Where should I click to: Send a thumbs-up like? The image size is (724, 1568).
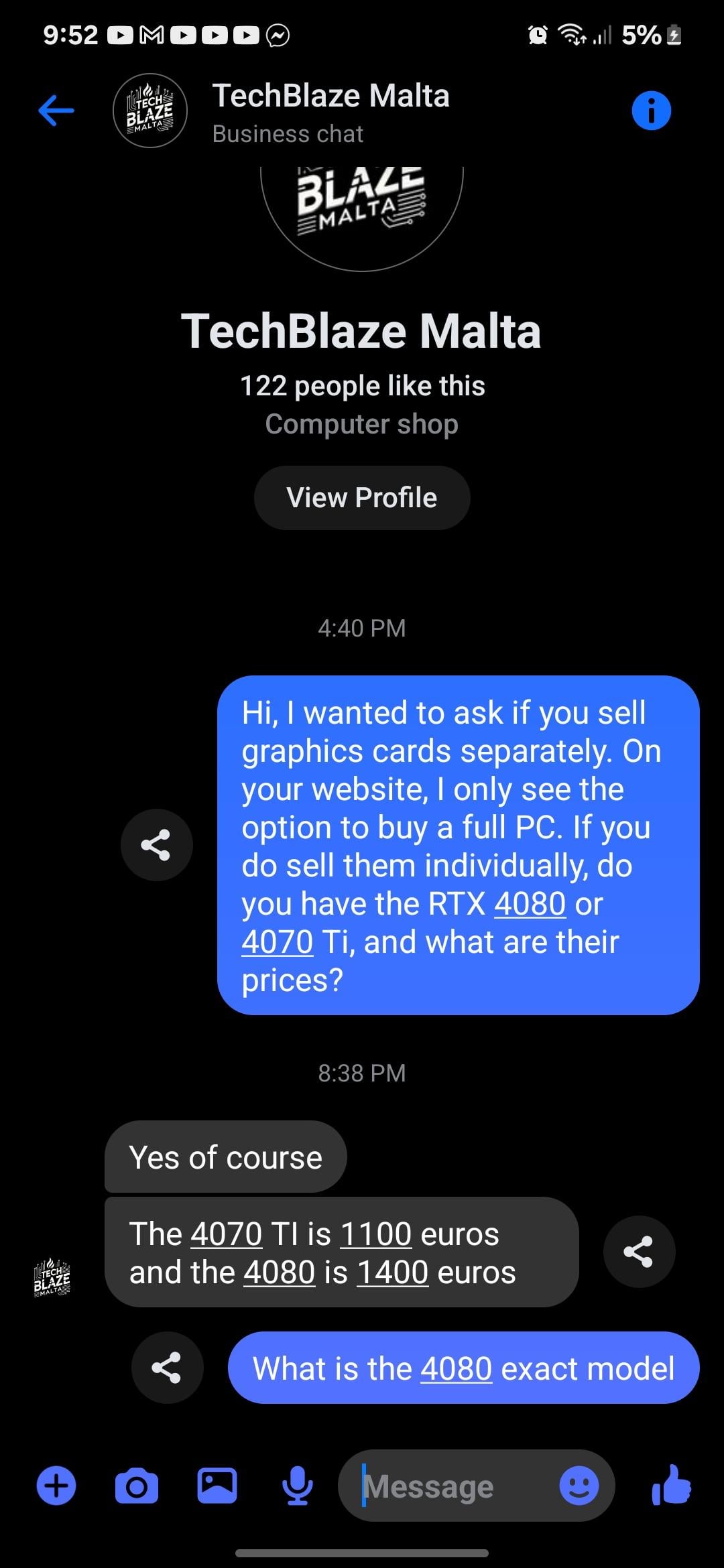pos(672,1485)
